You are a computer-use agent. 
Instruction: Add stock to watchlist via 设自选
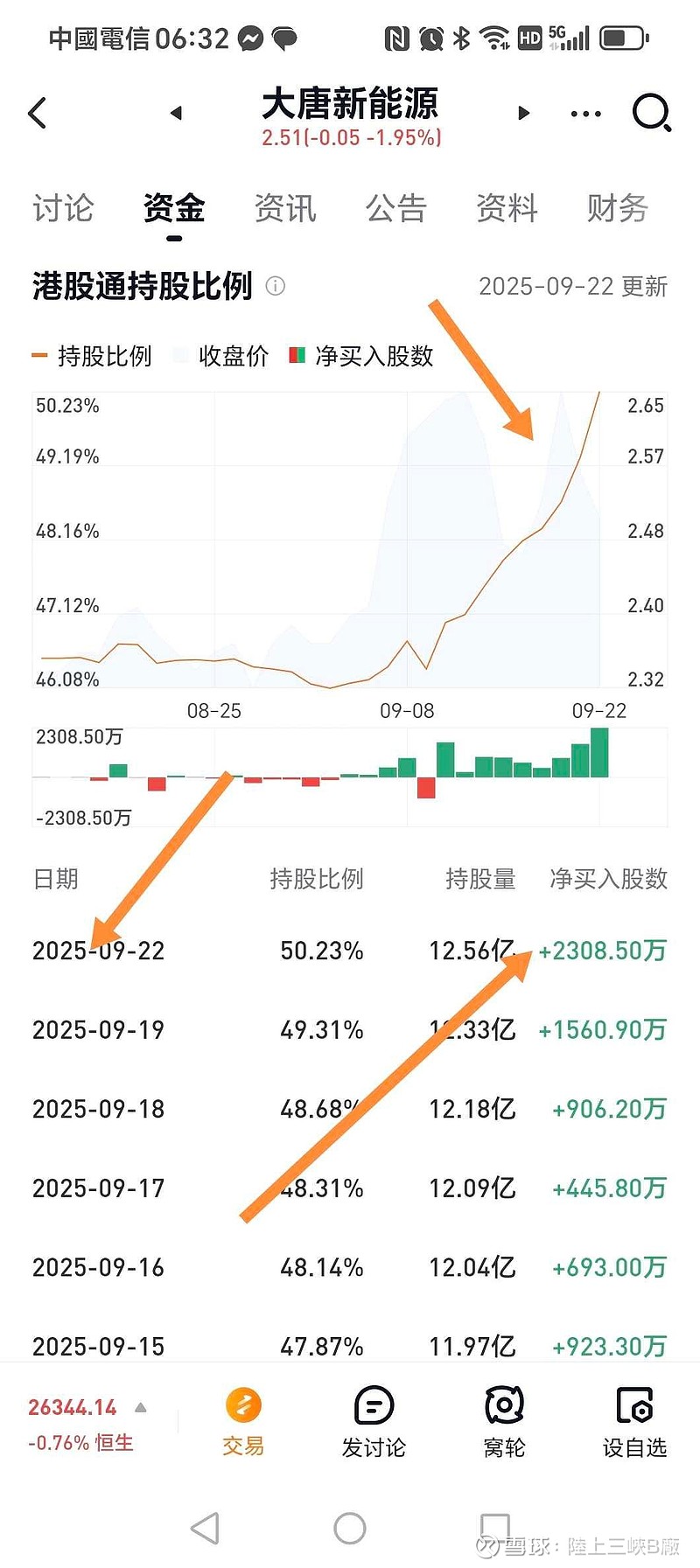pos(634,1424)
